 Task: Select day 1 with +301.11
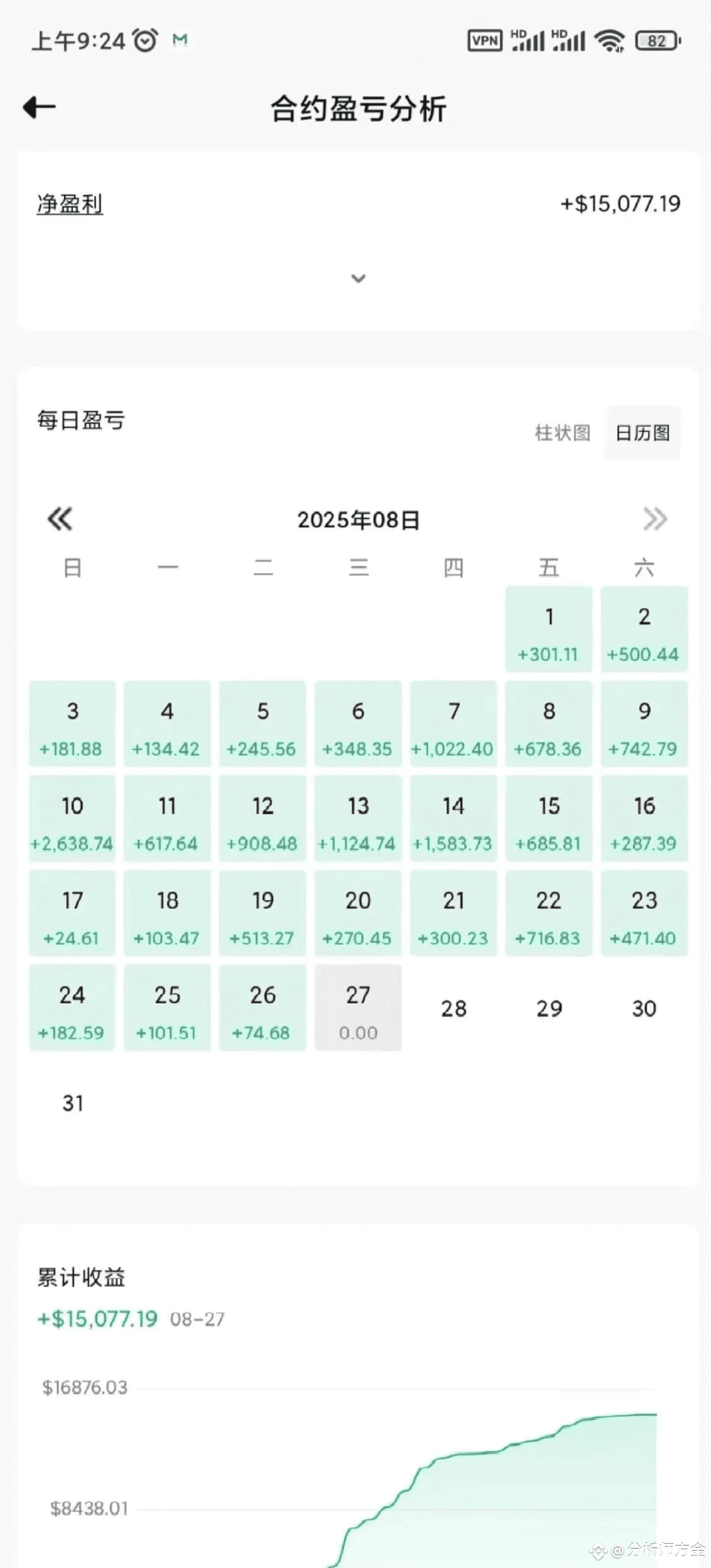tap(548, 630)
